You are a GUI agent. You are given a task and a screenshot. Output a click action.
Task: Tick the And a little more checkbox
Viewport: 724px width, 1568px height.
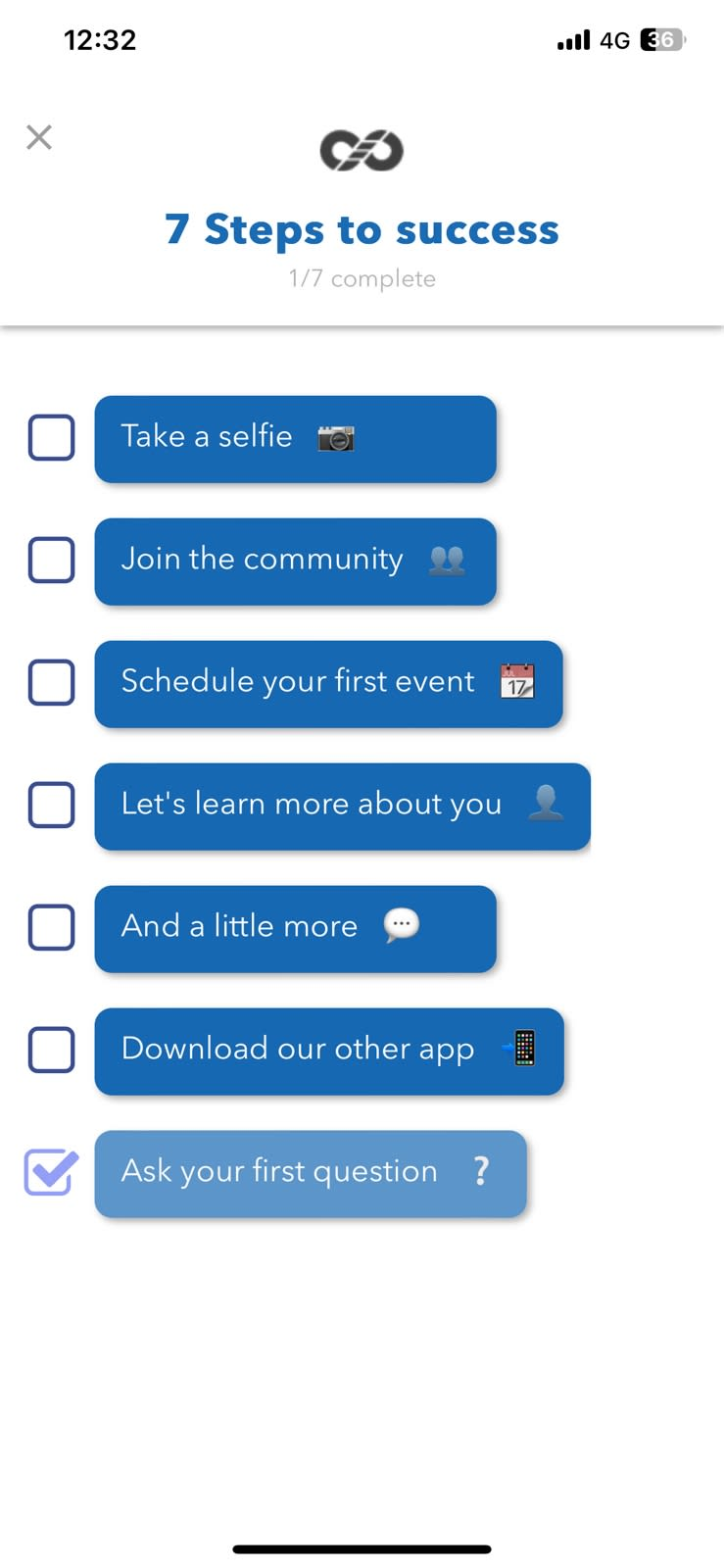[x=52, y=928]
